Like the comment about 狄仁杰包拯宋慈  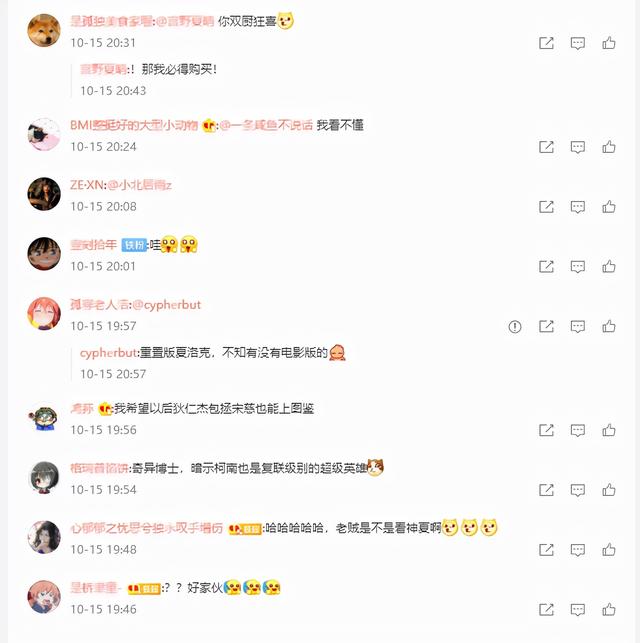click(x=608, y=430)
